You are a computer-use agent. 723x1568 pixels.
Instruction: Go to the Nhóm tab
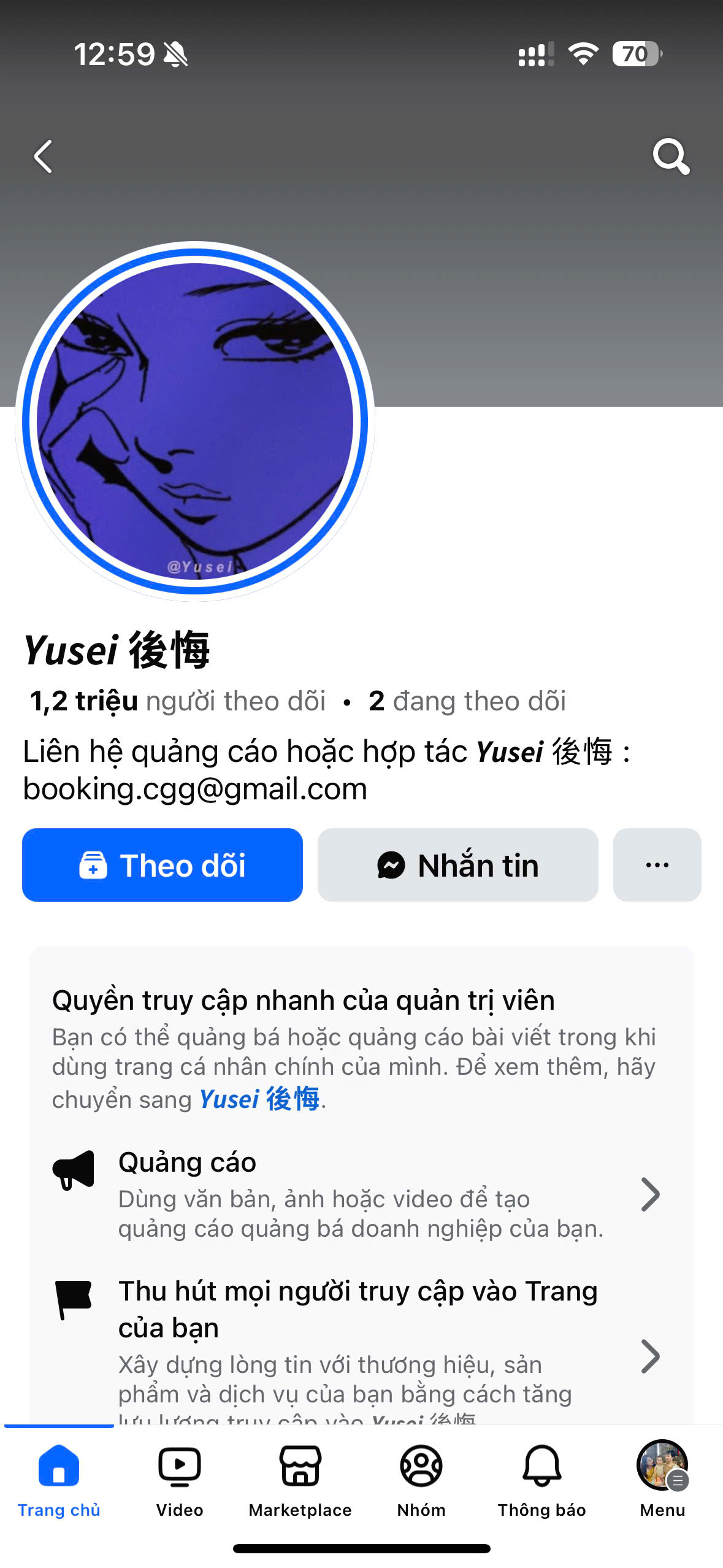421,1480
